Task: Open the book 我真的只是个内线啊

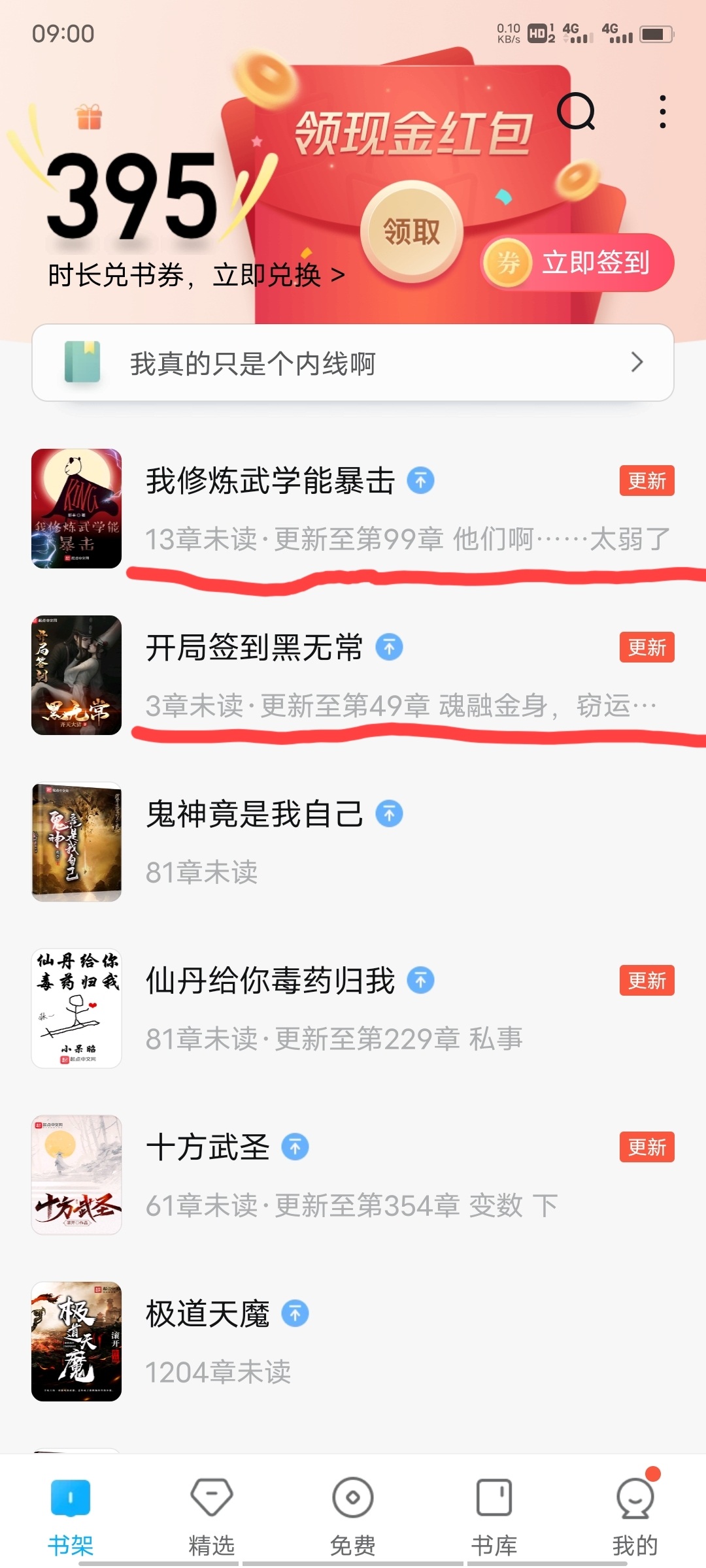Action: (353, 363)
